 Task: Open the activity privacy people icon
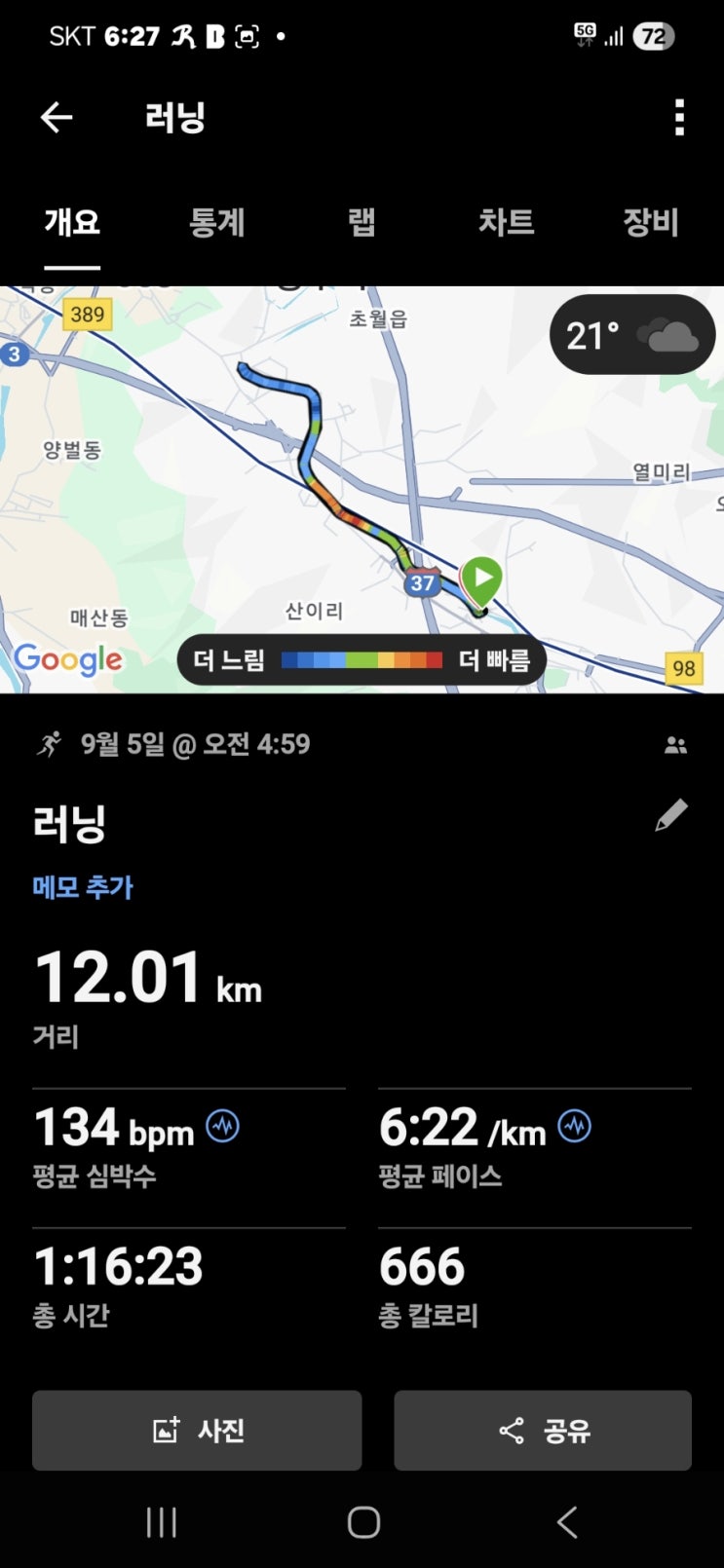point(675,745)
